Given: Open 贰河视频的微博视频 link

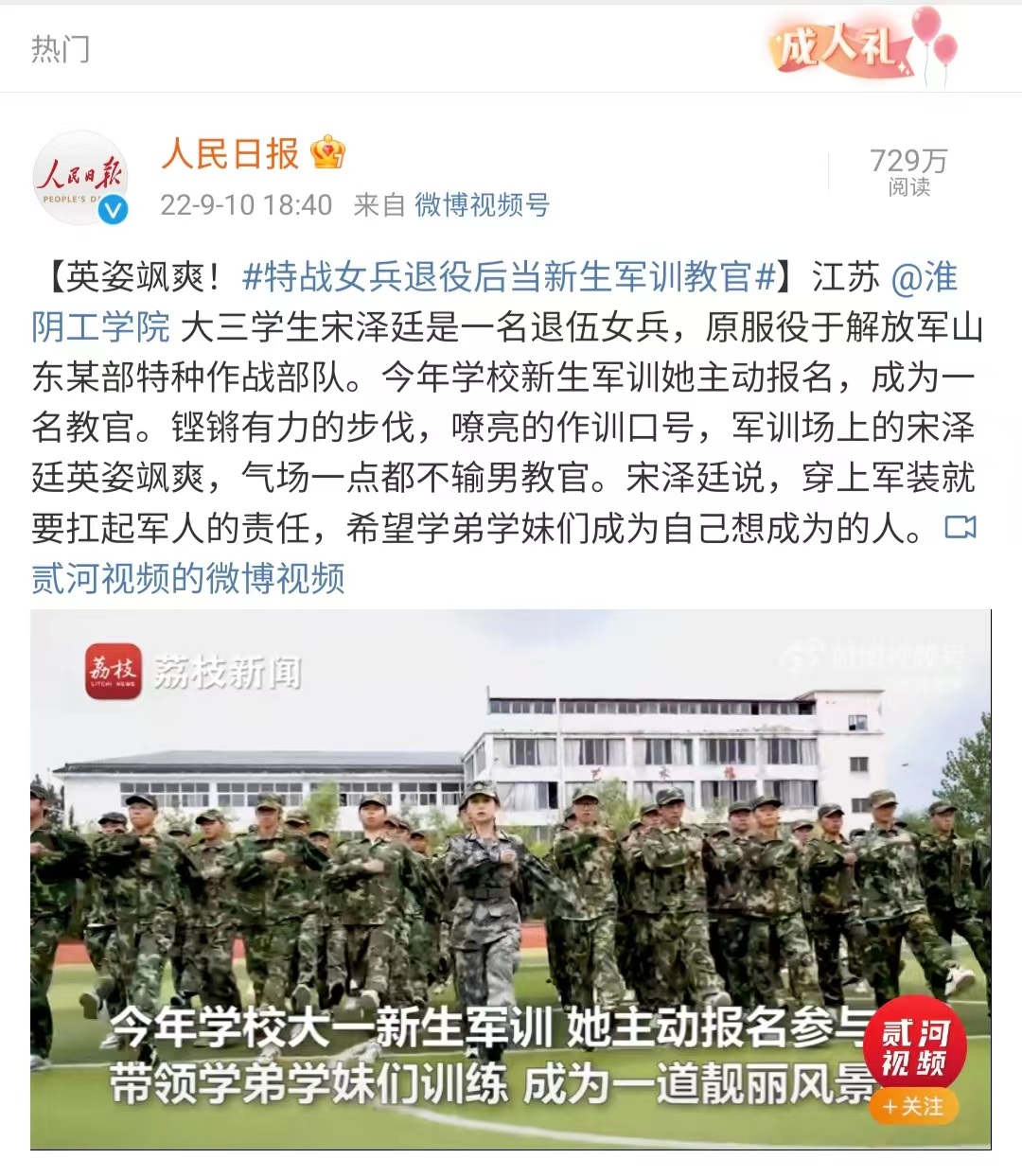Looking at the screenshot, I should click(187, 577).
